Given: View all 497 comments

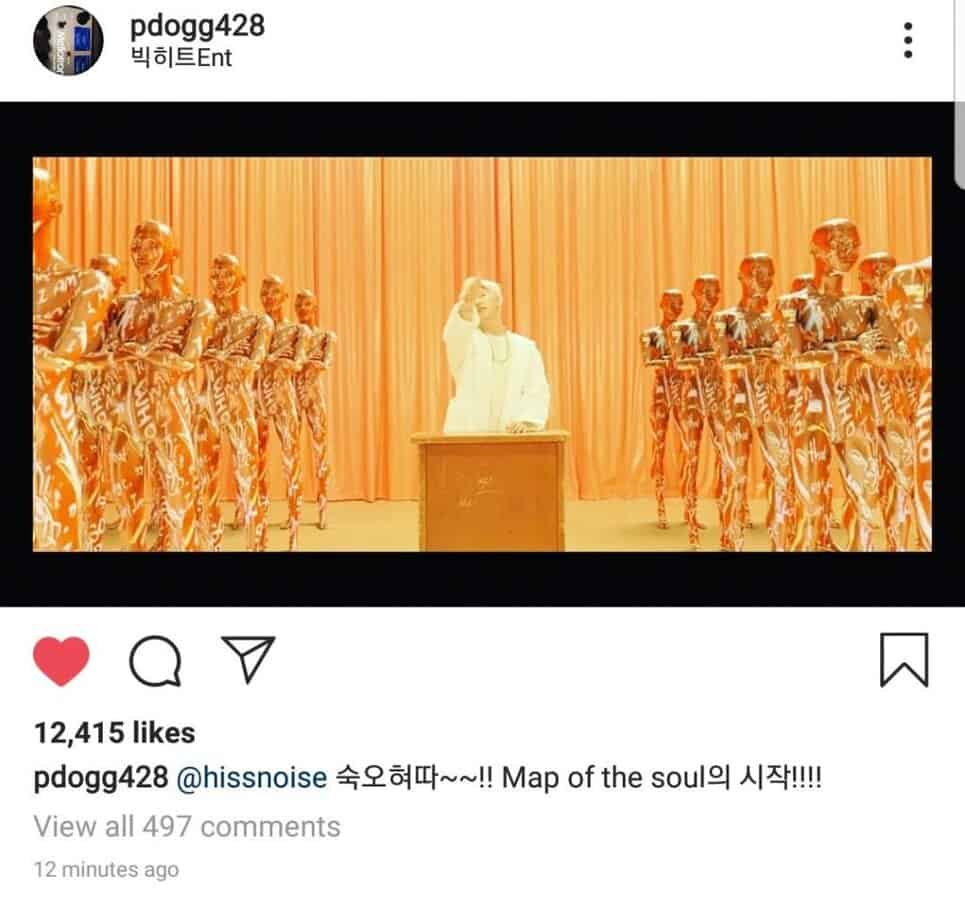Looking at the screenshot, I should pyautogui.click(x=187, y=827).
